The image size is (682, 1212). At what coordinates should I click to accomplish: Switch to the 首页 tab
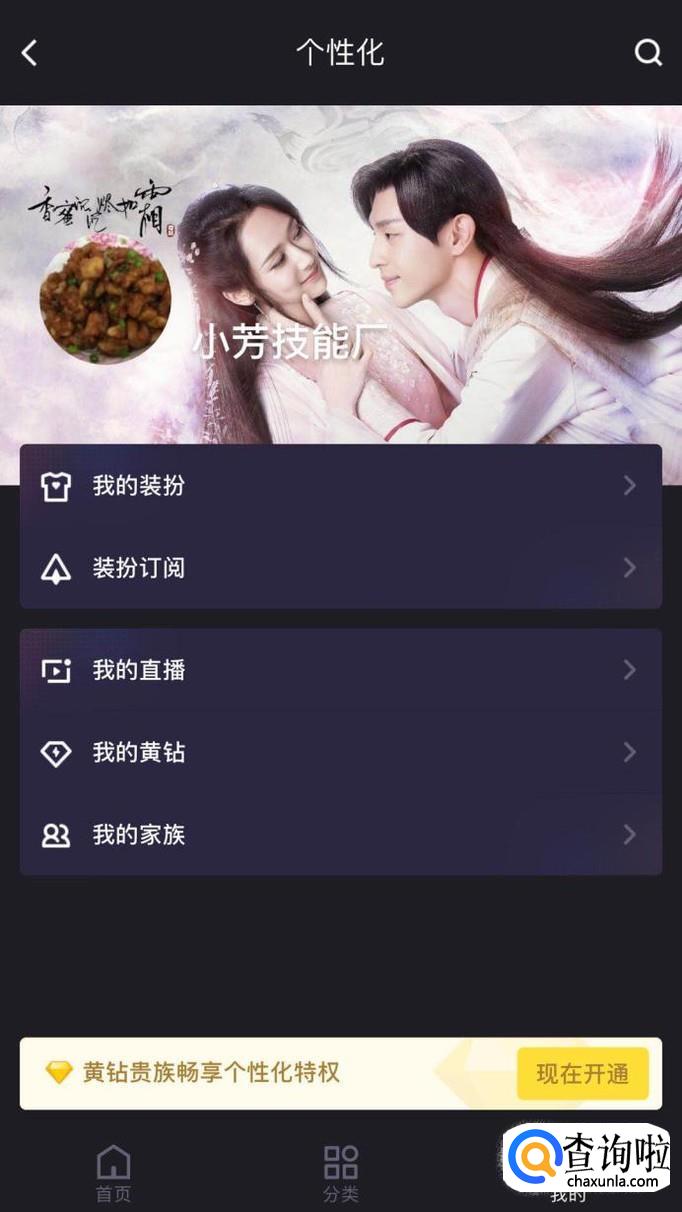point(113,1174)
